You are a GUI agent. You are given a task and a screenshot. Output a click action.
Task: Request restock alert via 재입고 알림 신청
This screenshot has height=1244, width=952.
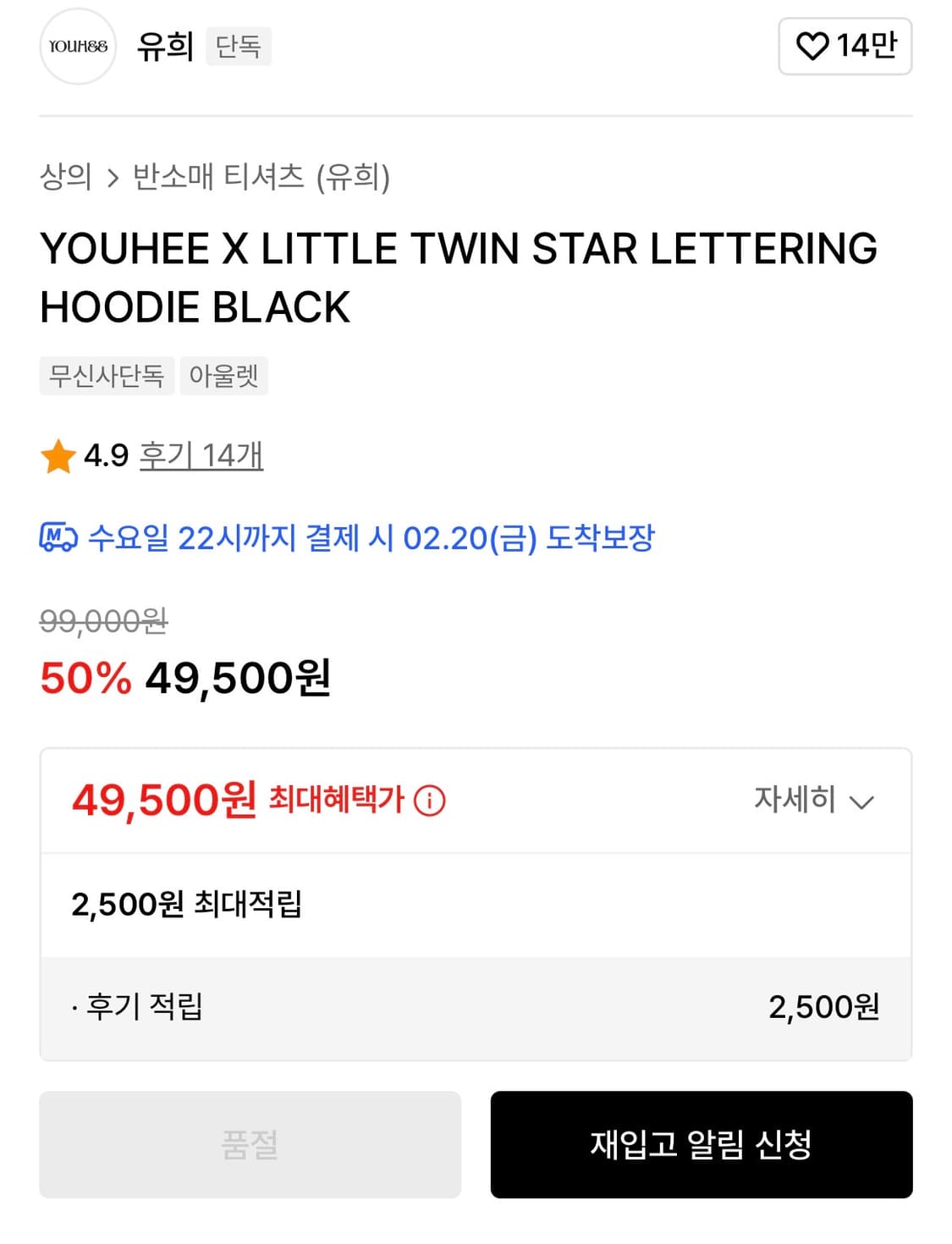pos(701,1147)
